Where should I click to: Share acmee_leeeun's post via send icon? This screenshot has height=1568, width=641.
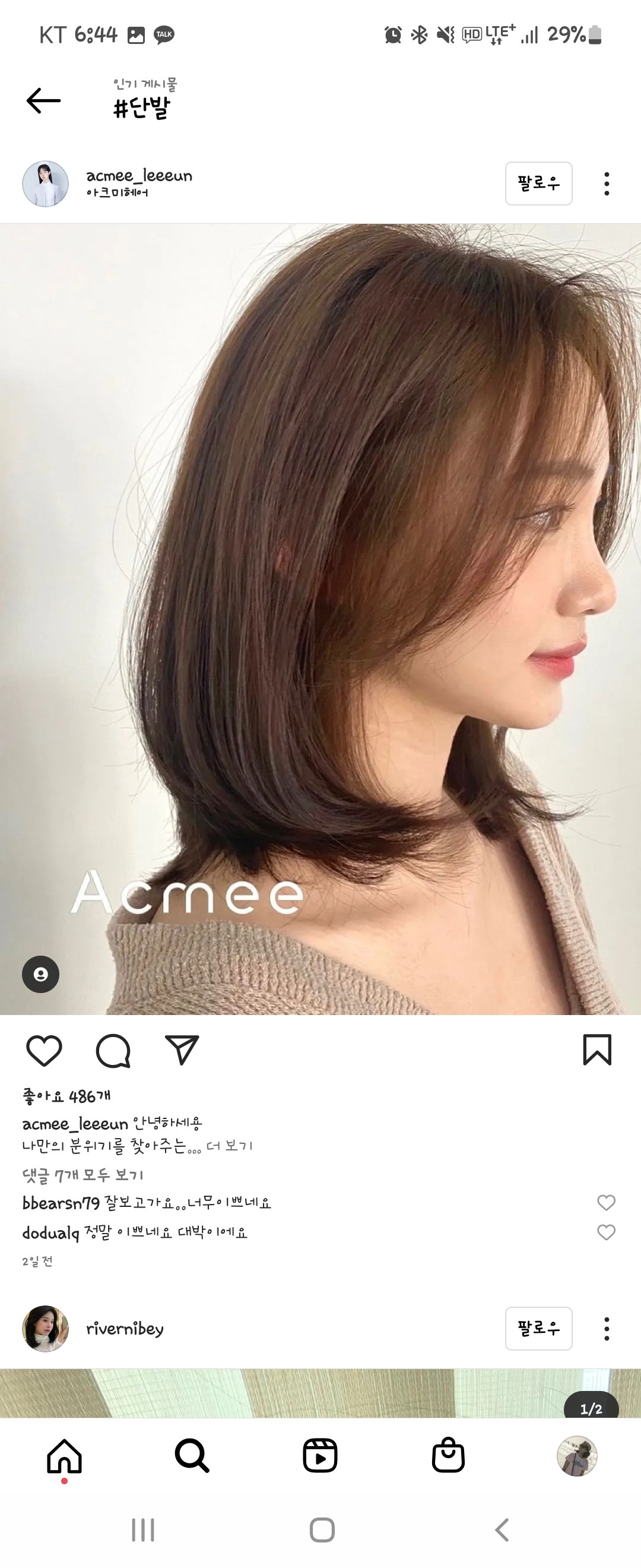182,1050
